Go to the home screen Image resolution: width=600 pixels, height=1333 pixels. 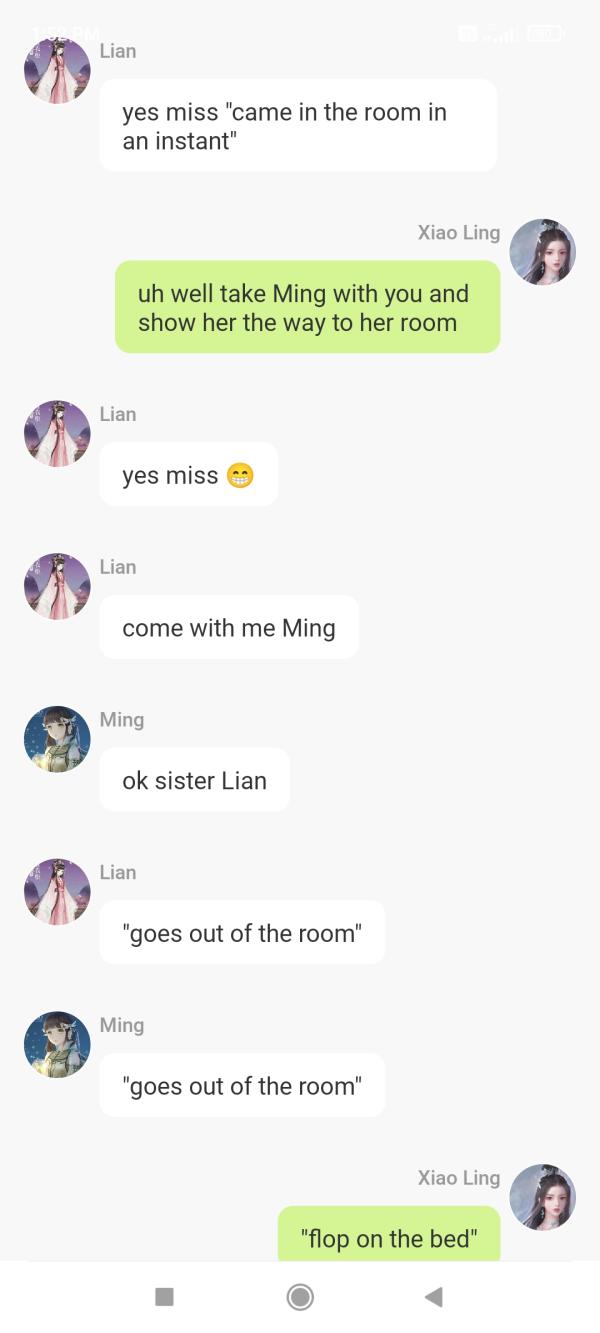pos(300,1297)
